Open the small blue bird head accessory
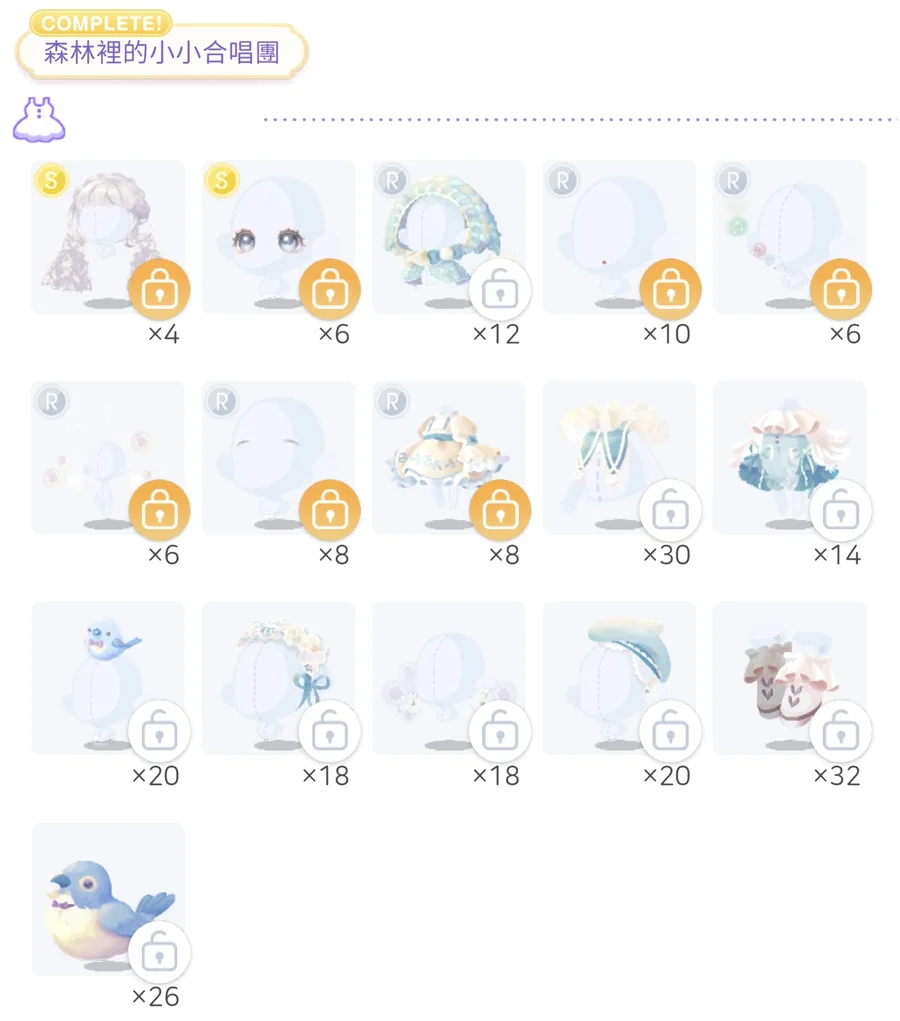Screen dimensions: 900x1021 click(x=100, y=670)
